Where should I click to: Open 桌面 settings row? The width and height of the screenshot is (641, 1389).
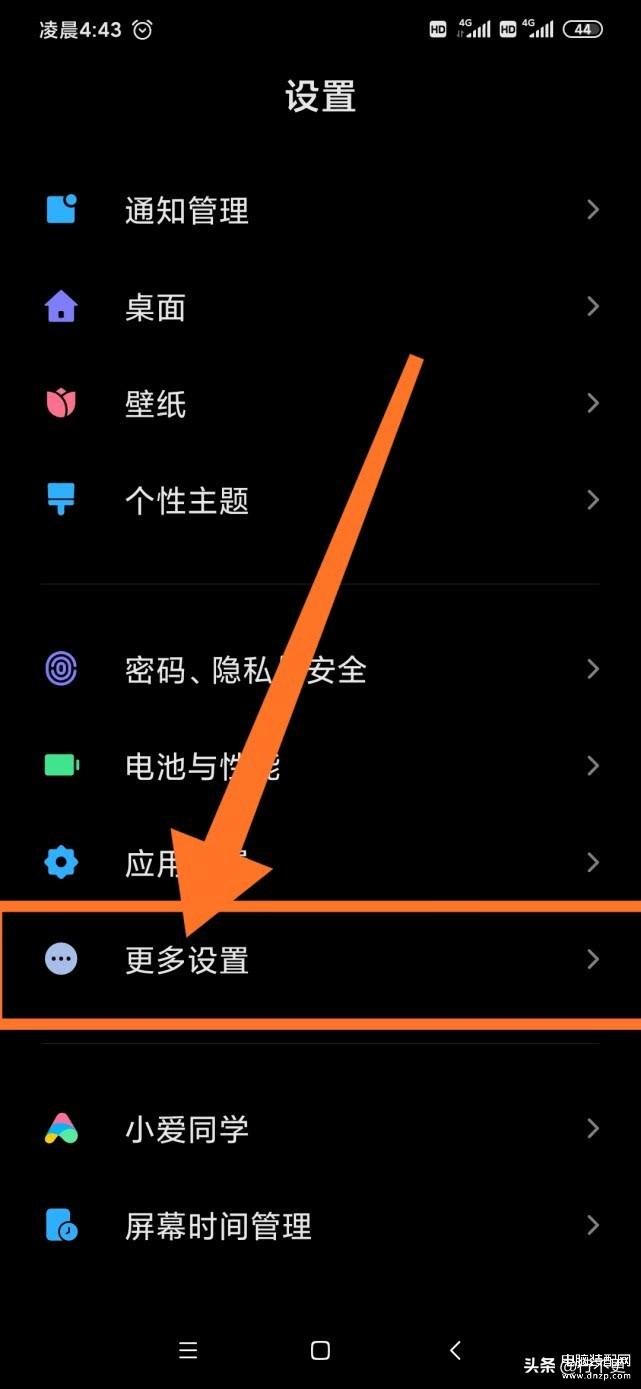(x=155, y=308)
